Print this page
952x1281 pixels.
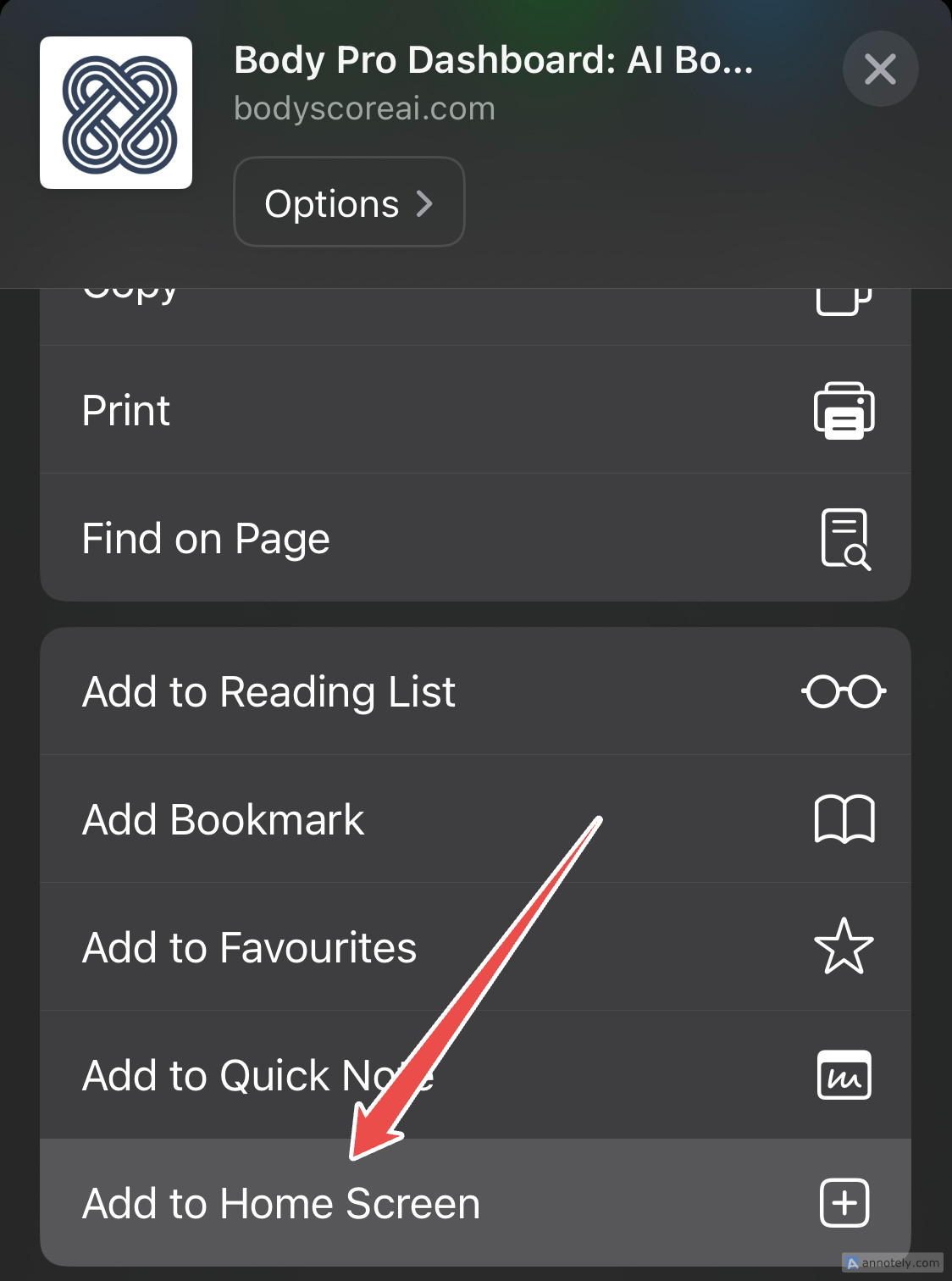tap(474, 410)
